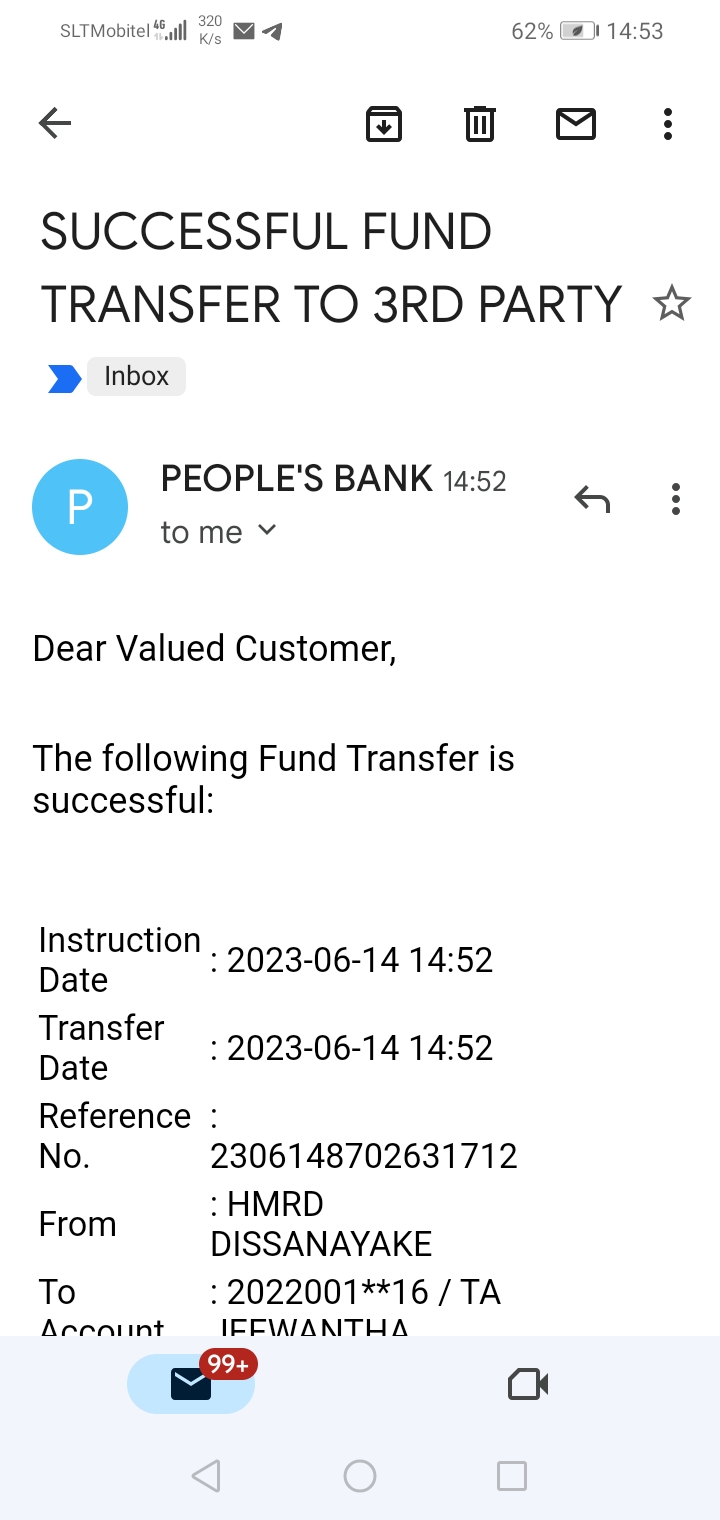This screenshot has width=720, height=1520.
Task: Switch to the Mail tab
Action: [x=191, y=1384]
